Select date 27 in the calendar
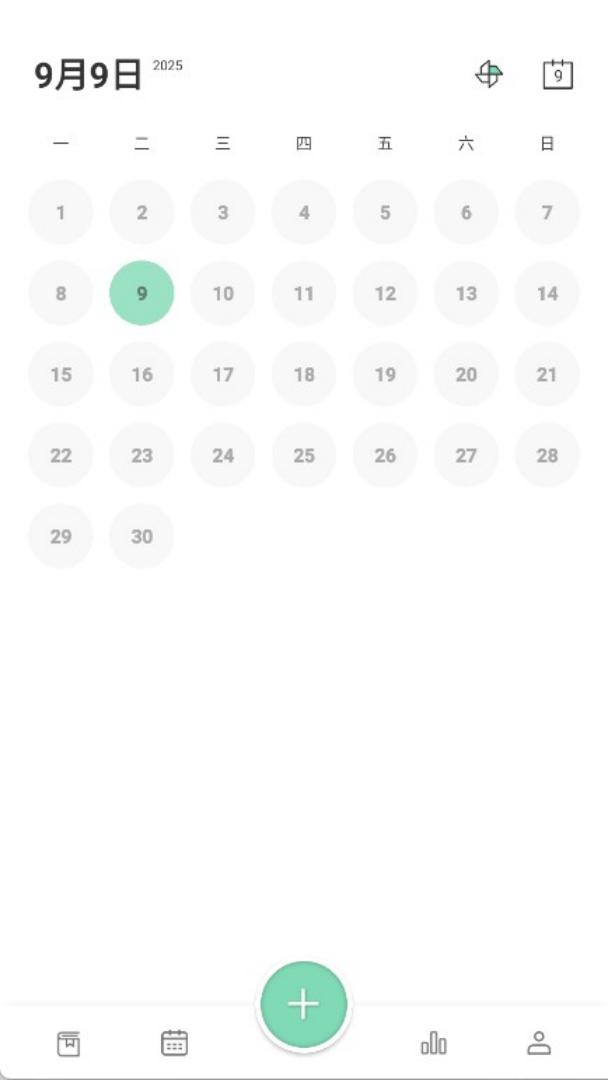The image size is (608, 1080). point(466,455)
